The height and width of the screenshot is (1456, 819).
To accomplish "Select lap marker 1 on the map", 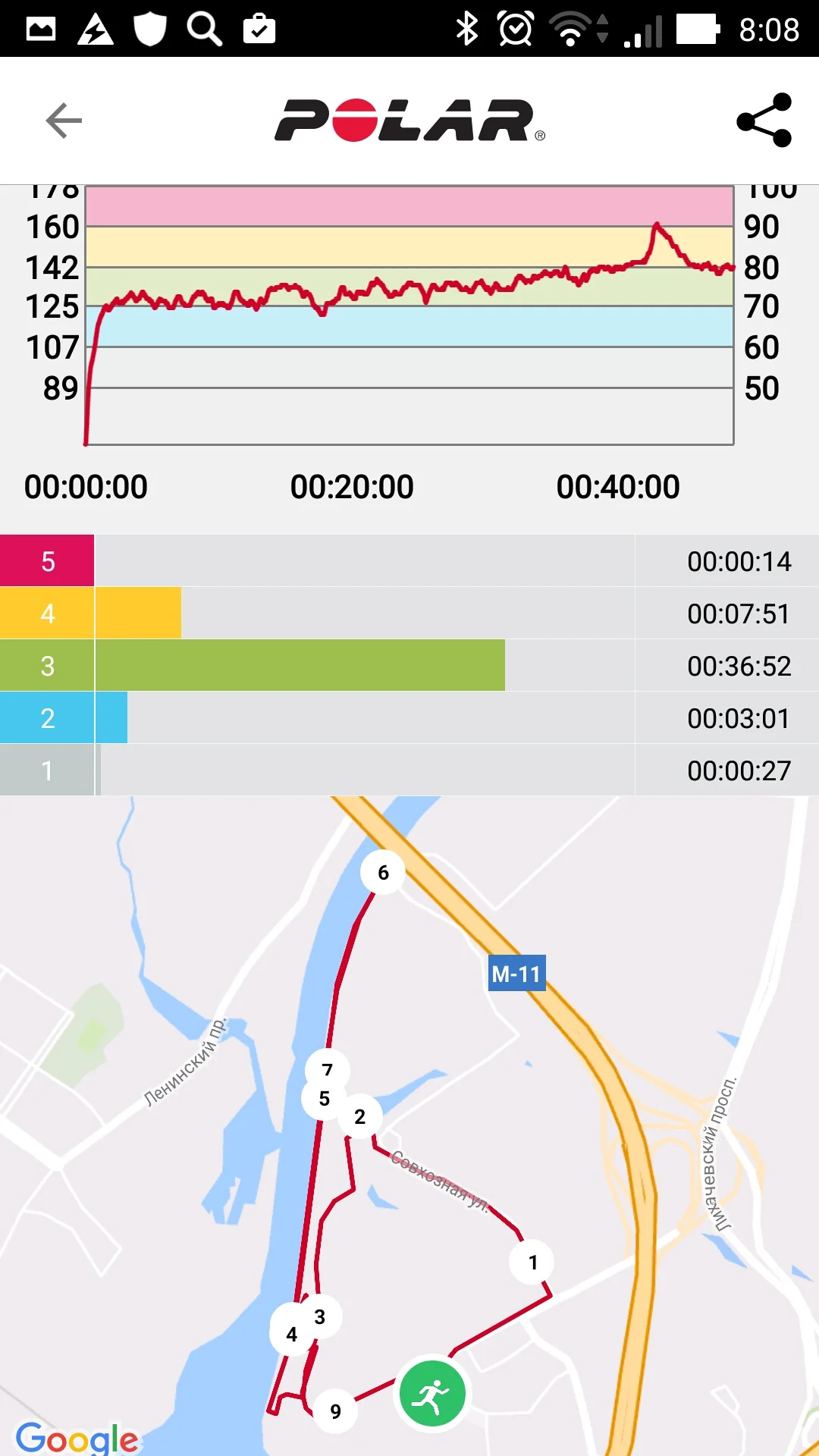I will pos(532,1262).
